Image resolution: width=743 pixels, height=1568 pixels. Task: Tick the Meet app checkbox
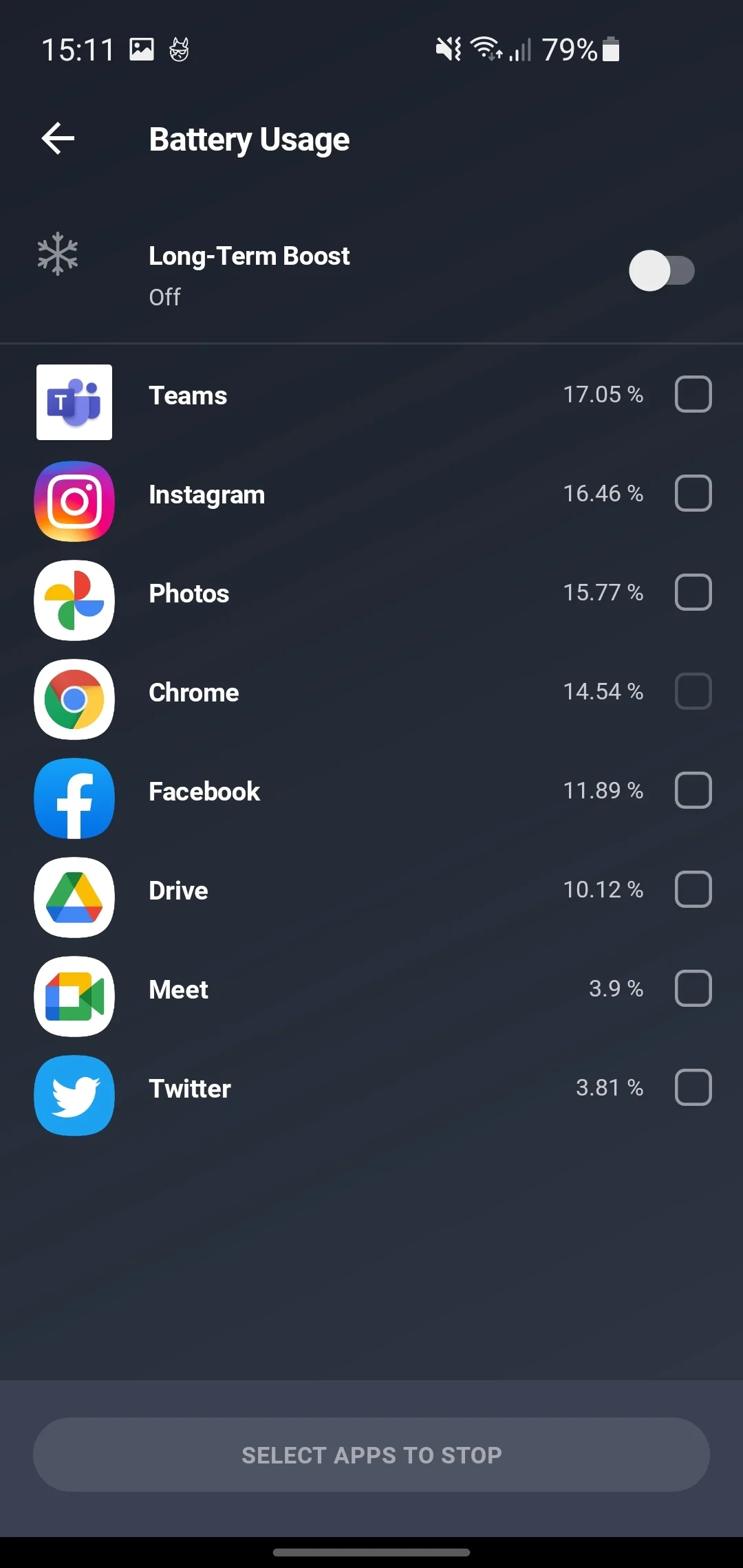(693, 989)
